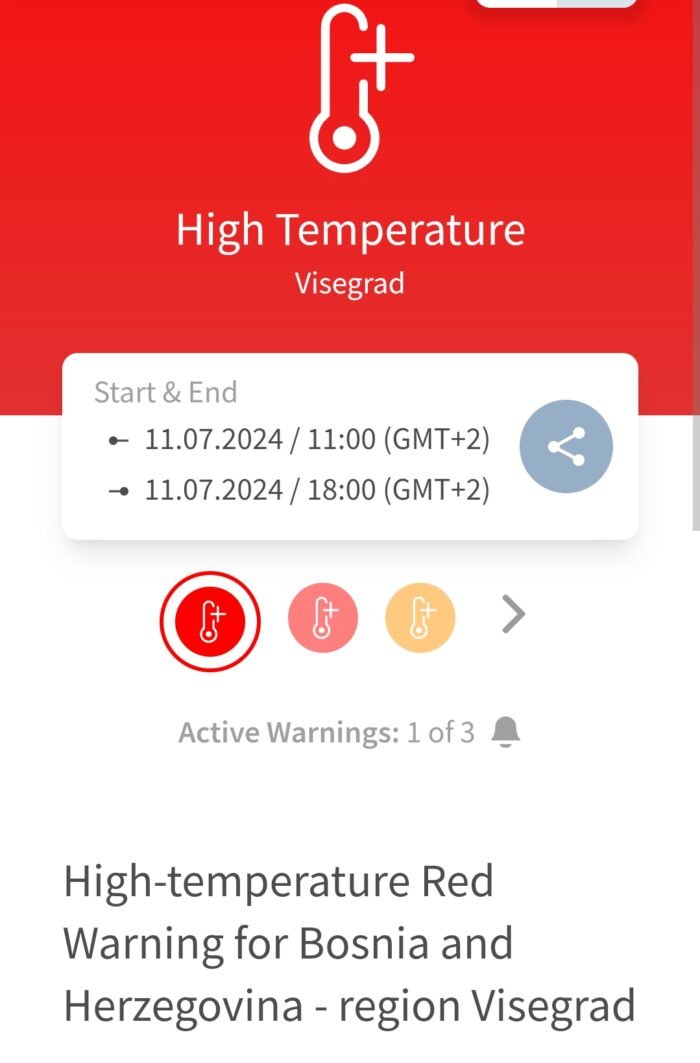Share this high temperature warning
The height and width of the screenshot is (1063, 700).
point(566,447)
